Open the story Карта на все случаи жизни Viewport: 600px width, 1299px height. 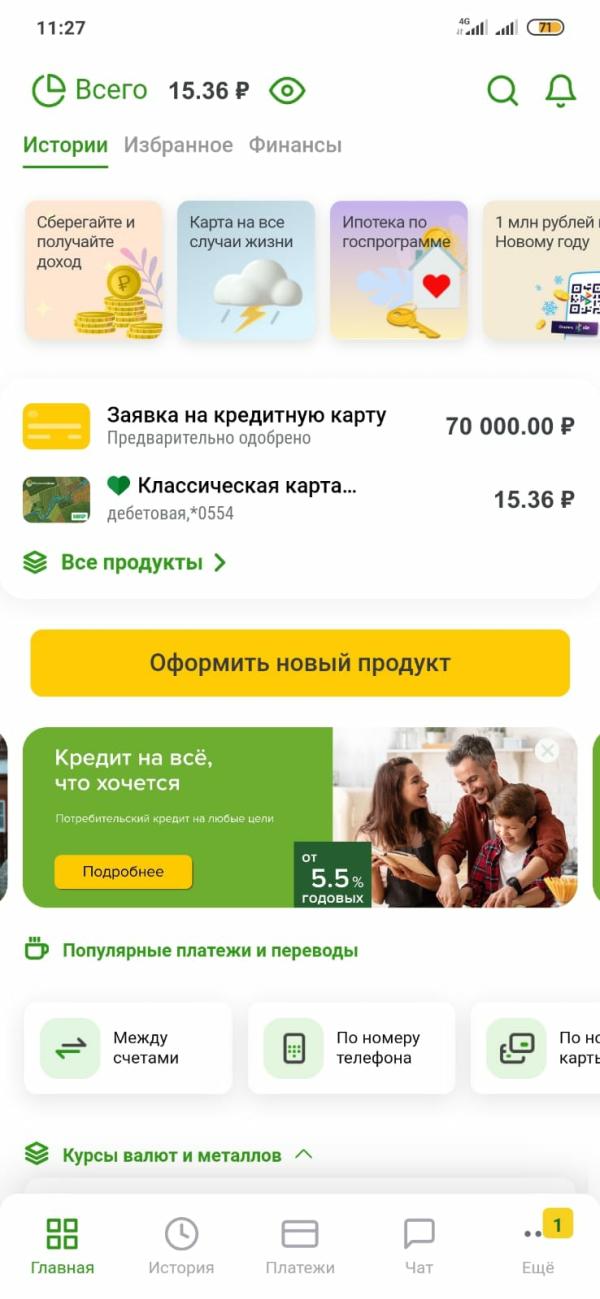click(x=246, y=270)
